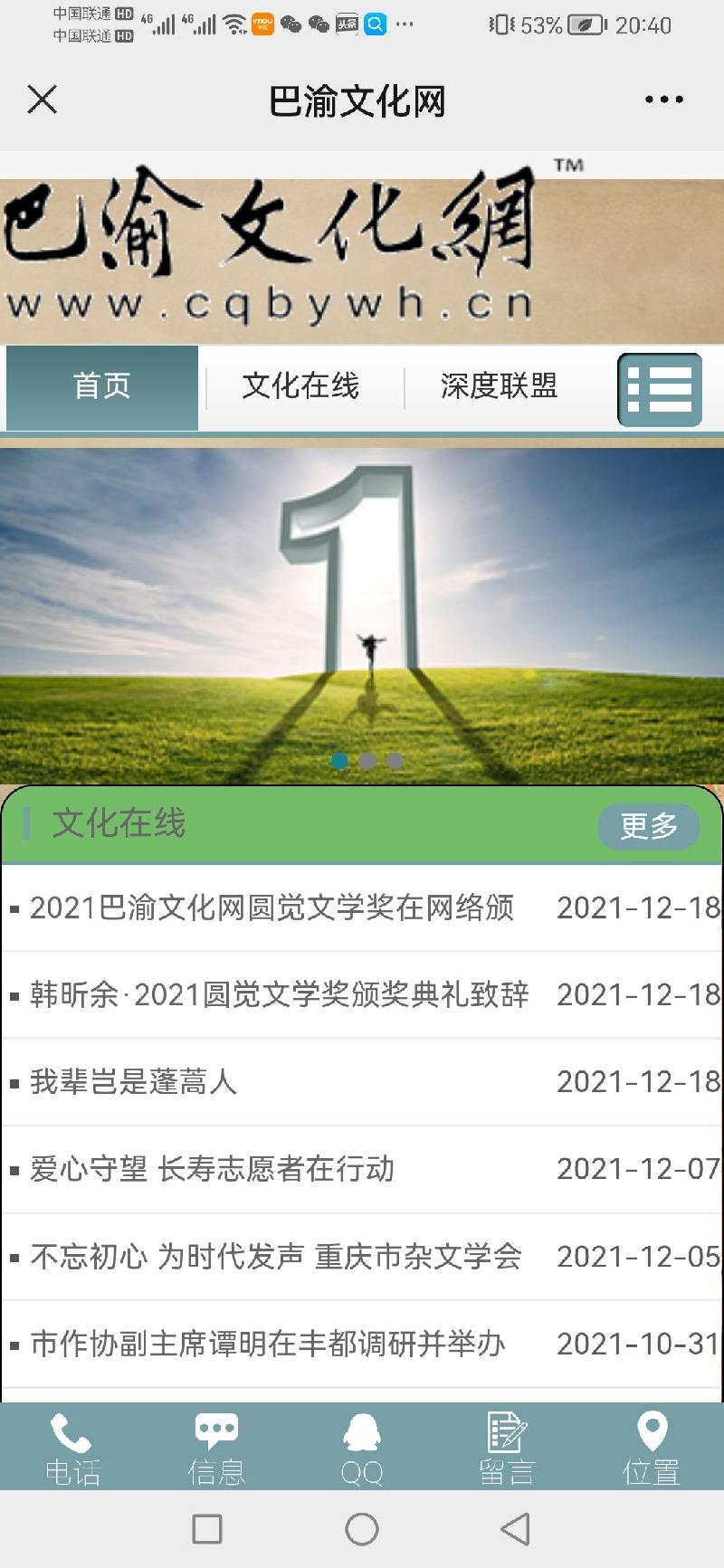This screenshot has height=1568, width=724.
Task: Switch to the 首页 tab
Action: tap(102, 386)
